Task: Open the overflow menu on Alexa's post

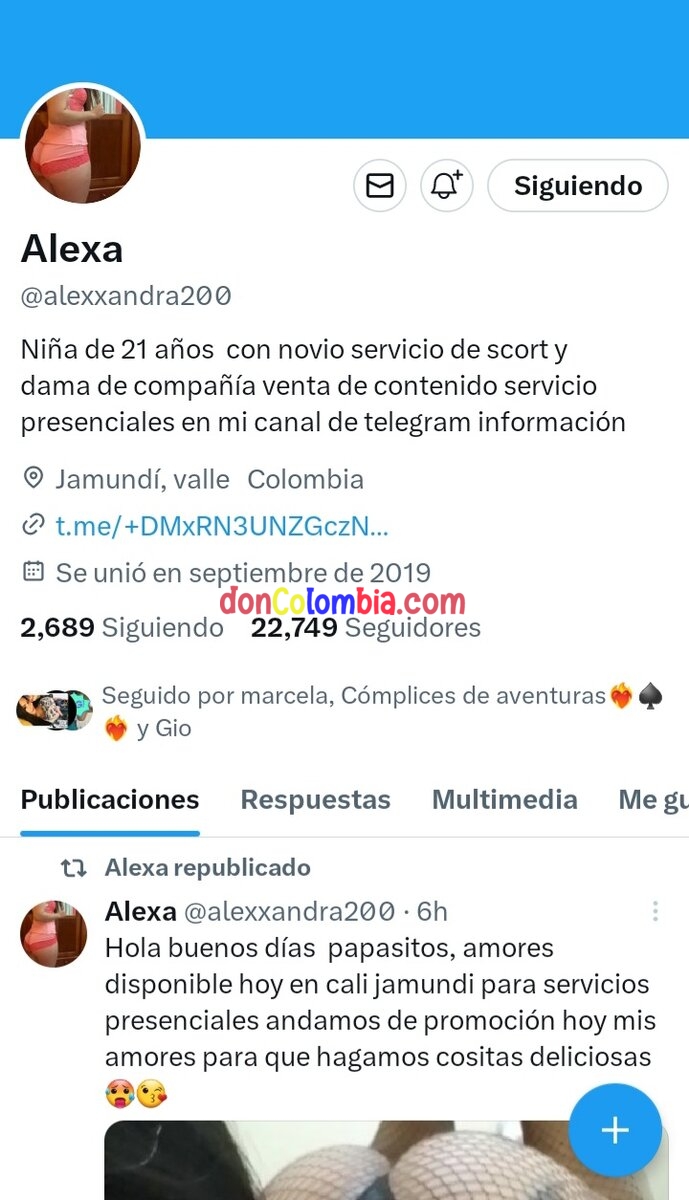Action: point(655,911)
